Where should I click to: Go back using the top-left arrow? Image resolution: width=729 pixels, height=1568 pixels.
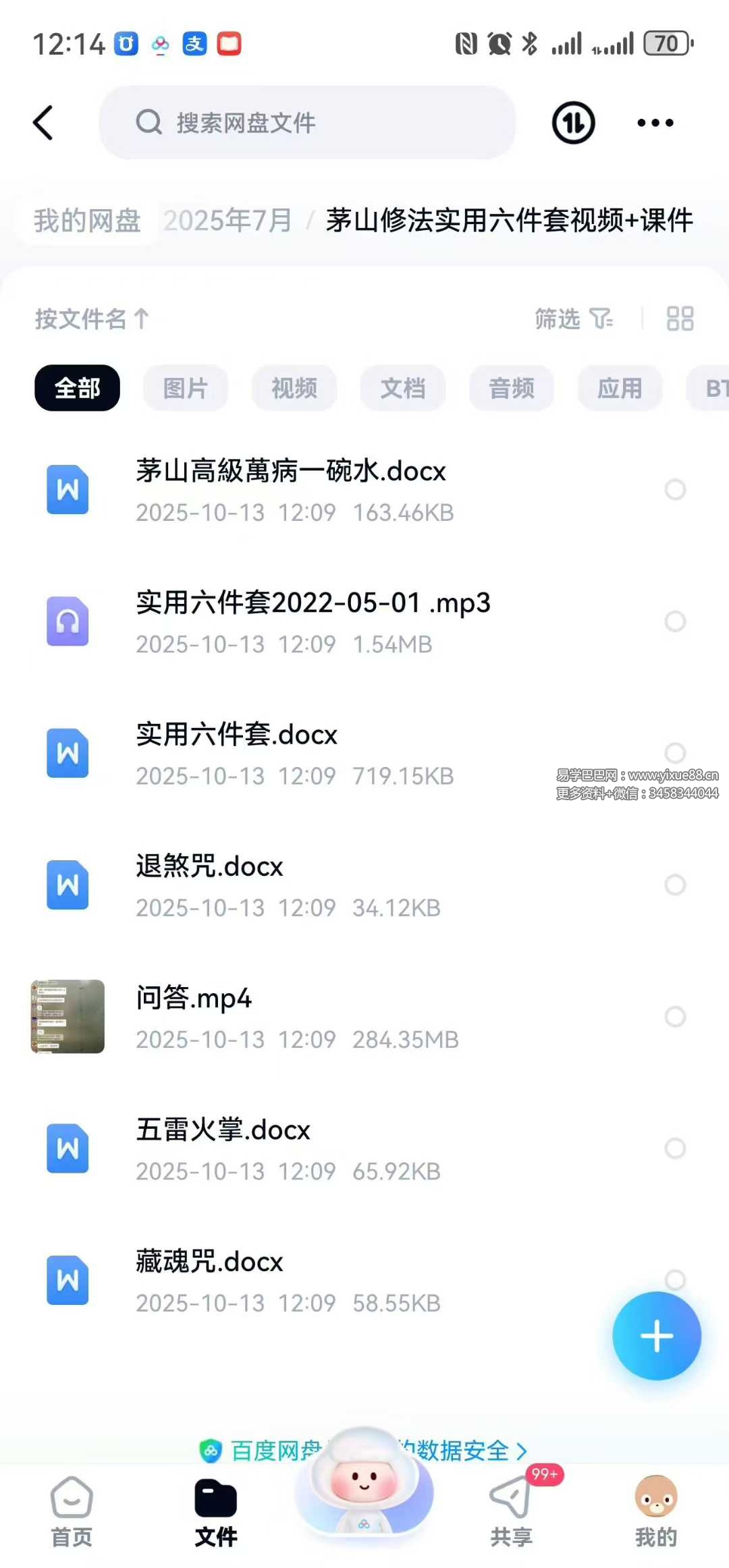[43, 123]
